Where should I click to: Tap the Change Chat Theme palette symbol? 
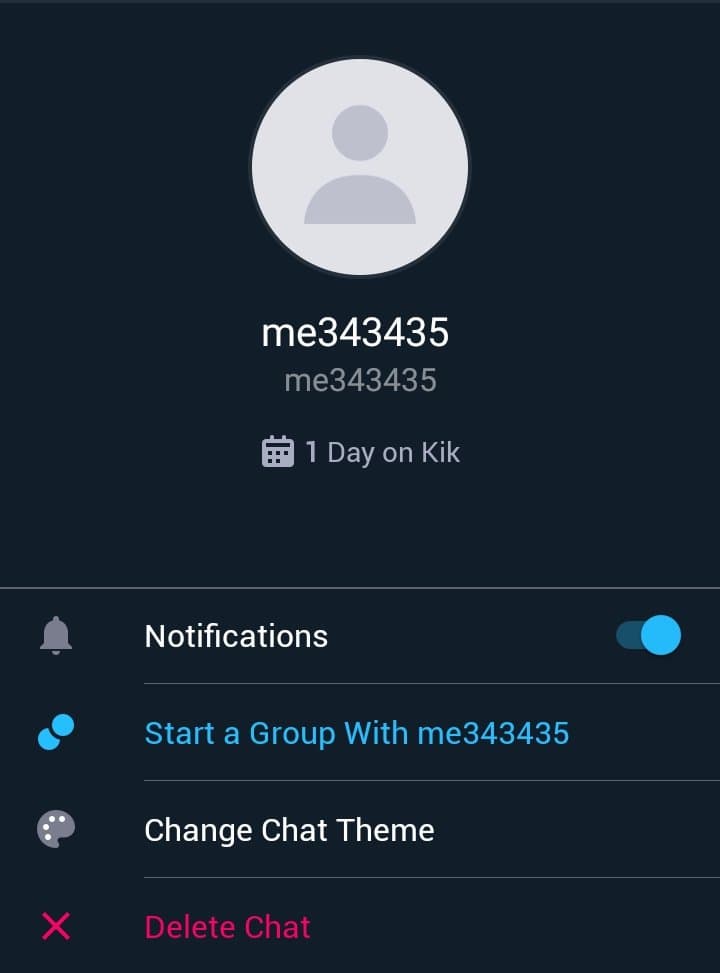pos(55,829)
